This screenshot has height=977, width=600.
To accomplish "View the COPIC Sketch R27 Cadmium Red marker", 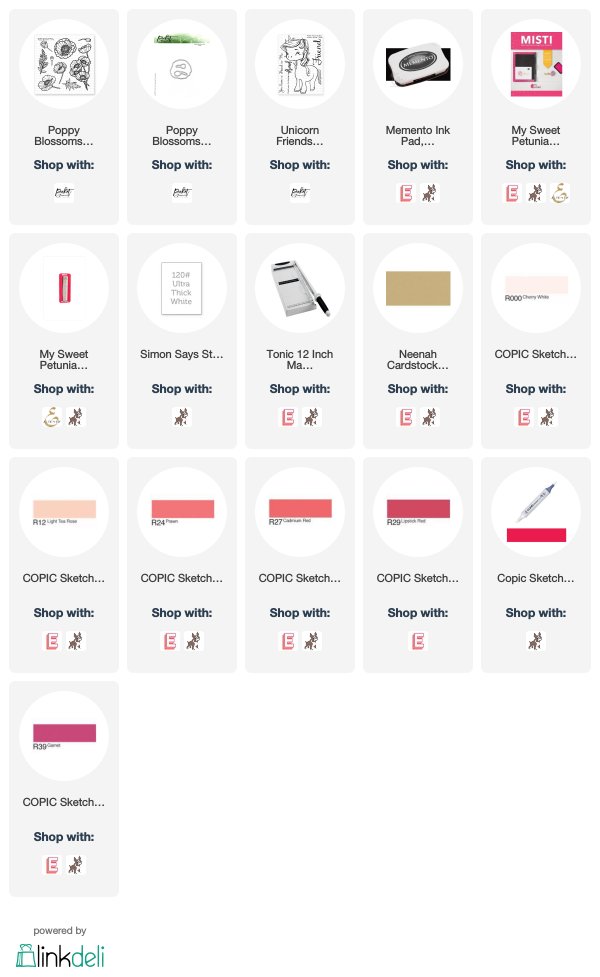I will [x=300, y=565].
